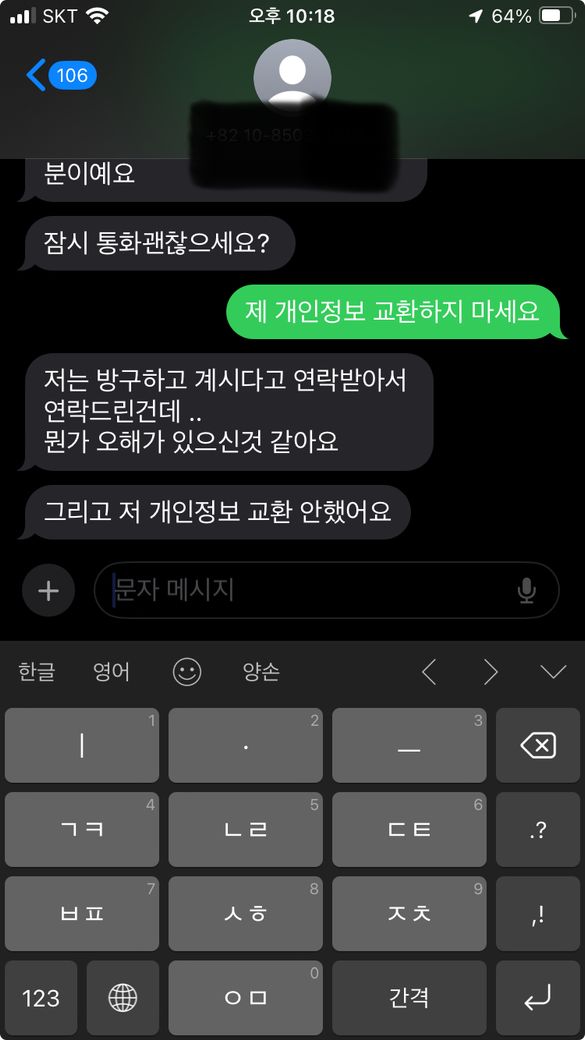This screenshot has height=1040, width=585.
Task: Move cursor left with keyboard arrow
Action: pyautogui.click(x=429, y=673)
